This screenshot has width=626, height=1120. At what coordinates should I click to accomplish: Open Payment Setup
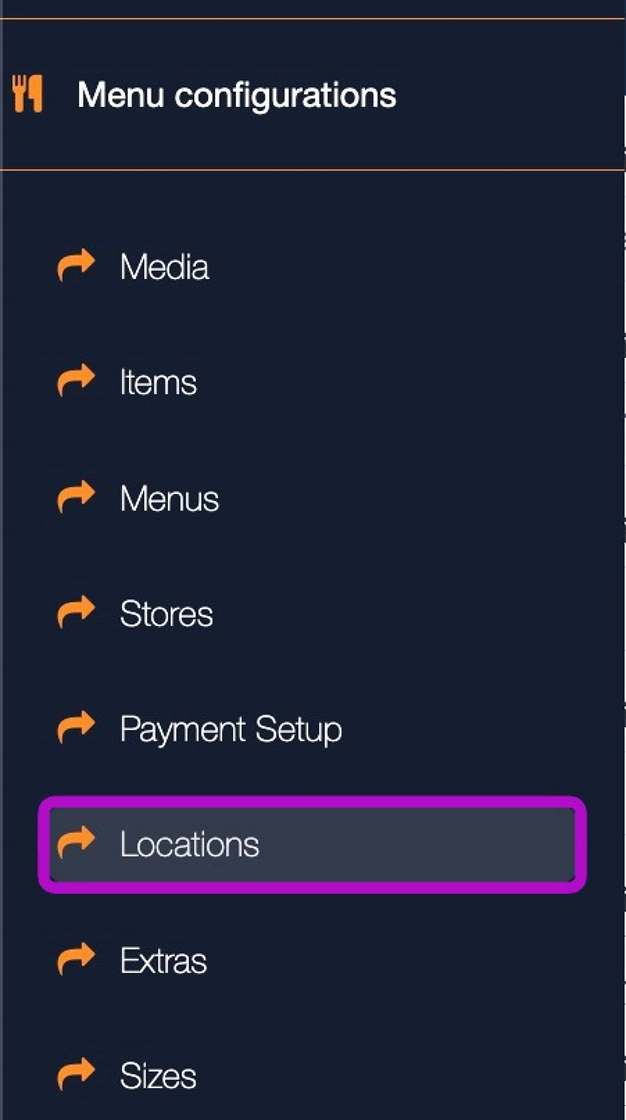[230, 729]
